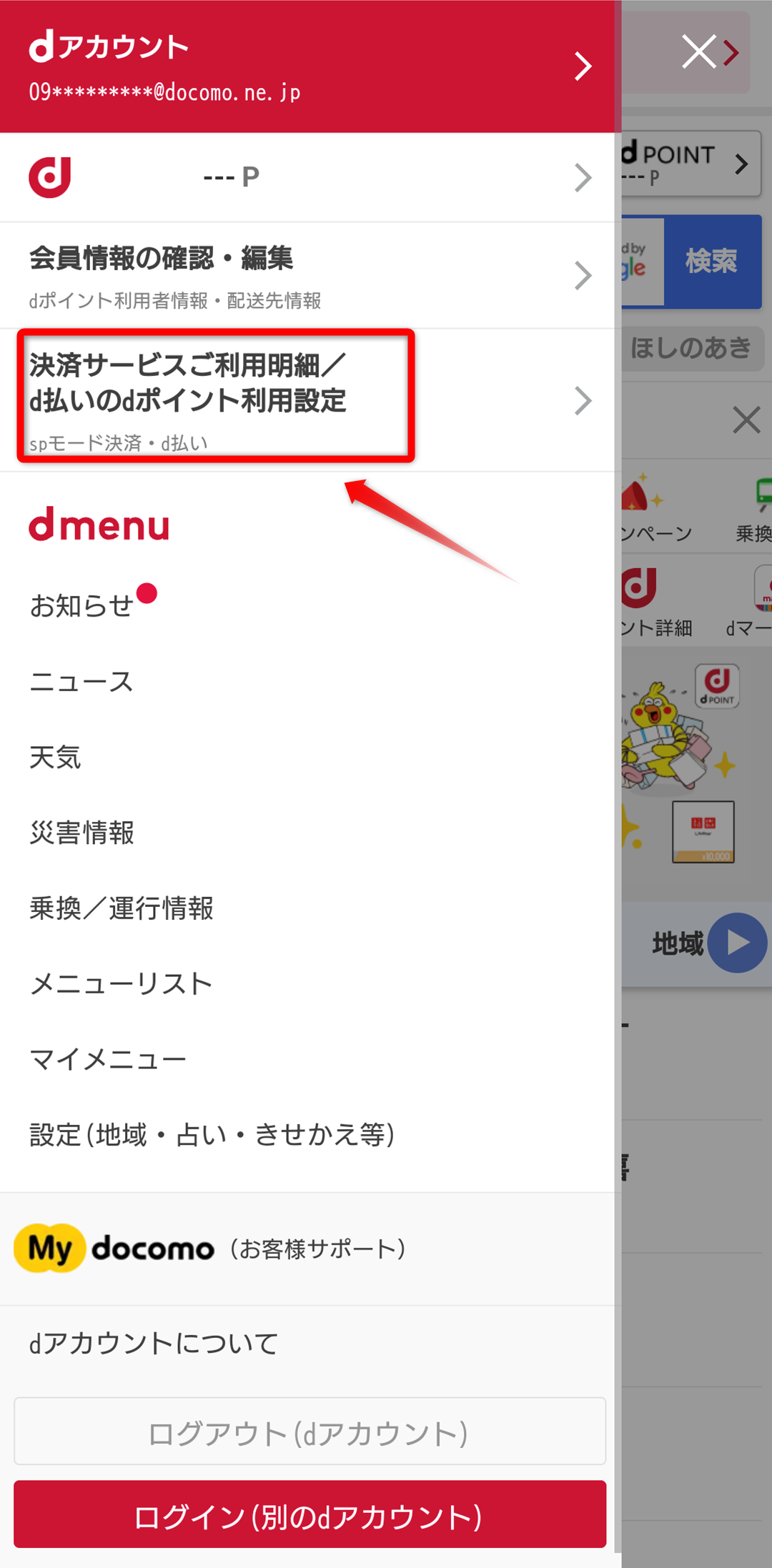Open 会員情報の確認・編集
This screenshot has width=772, height=1568.
point(307,276)
